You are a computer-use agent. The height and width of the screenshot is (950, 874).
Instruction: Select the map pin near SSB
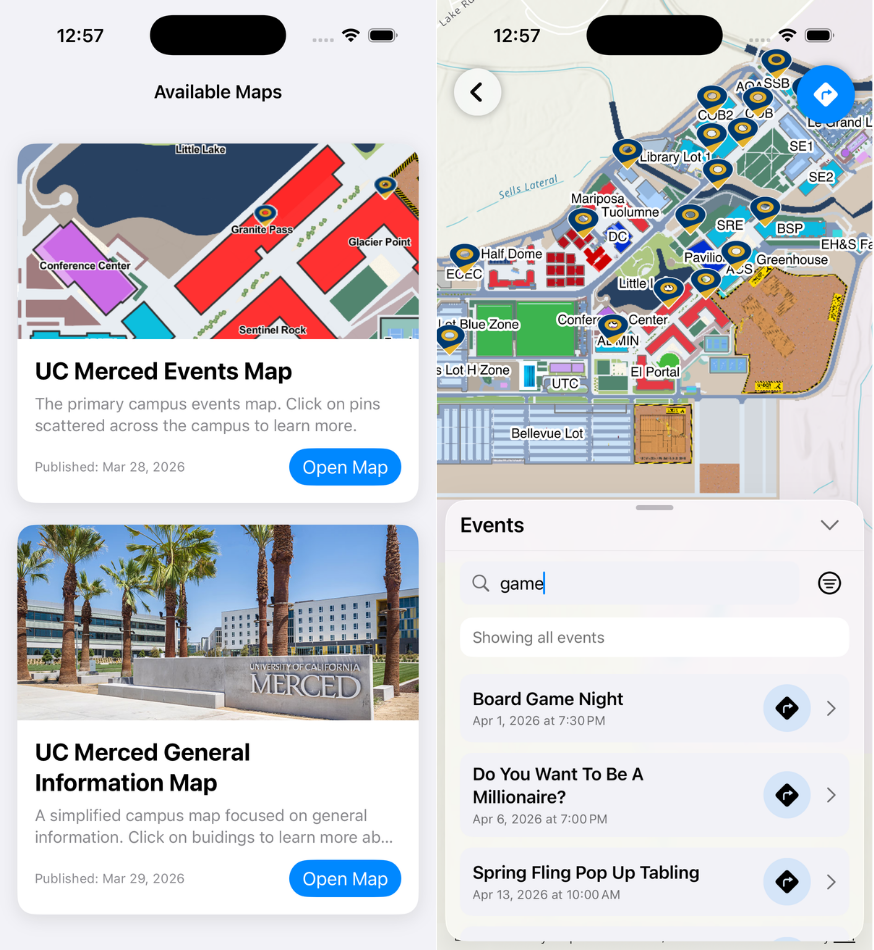click(x=776, y=60)
